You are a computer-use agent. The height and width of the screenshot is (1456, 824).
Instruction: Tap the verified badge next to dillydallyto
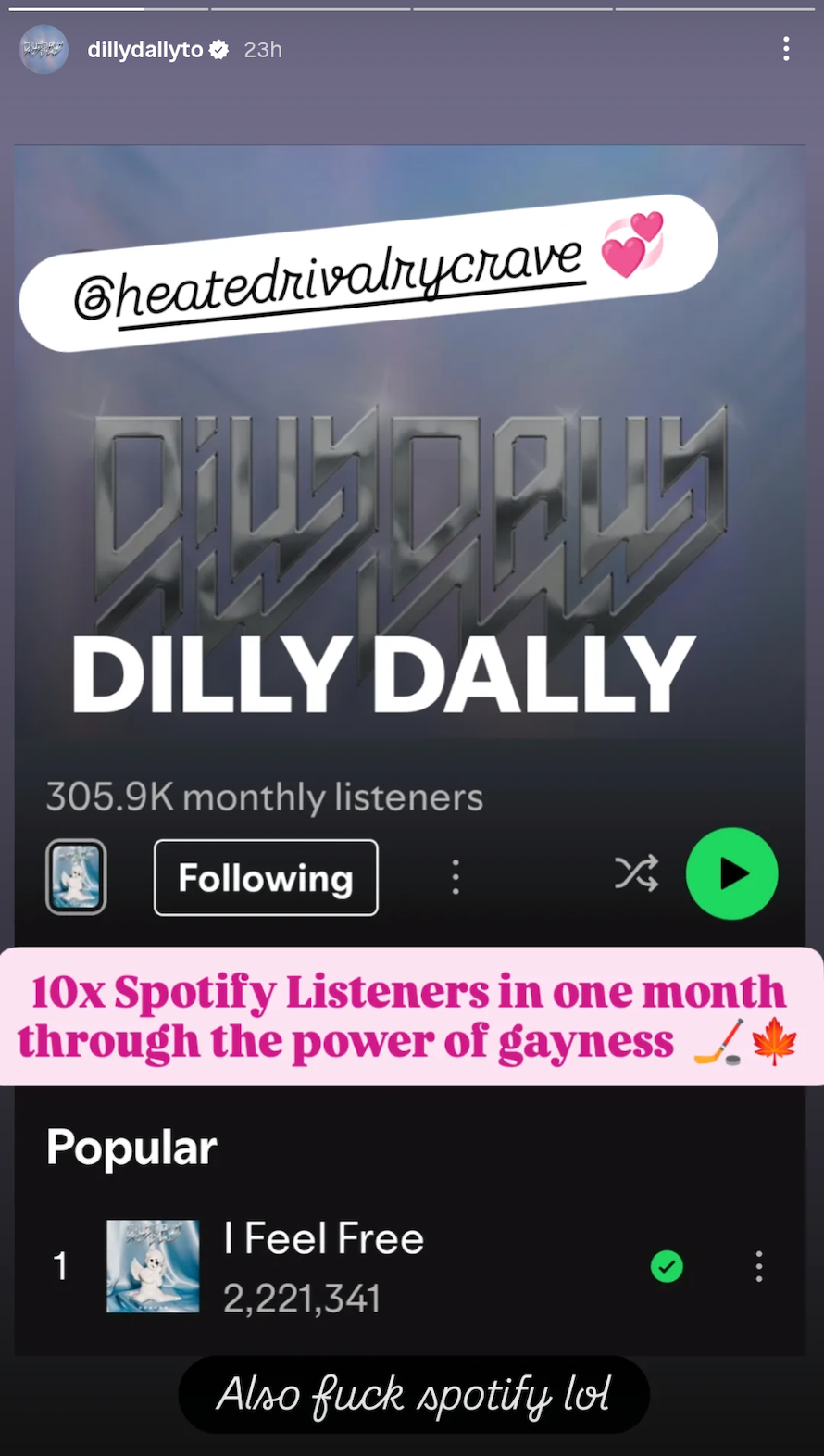point(218,50)
